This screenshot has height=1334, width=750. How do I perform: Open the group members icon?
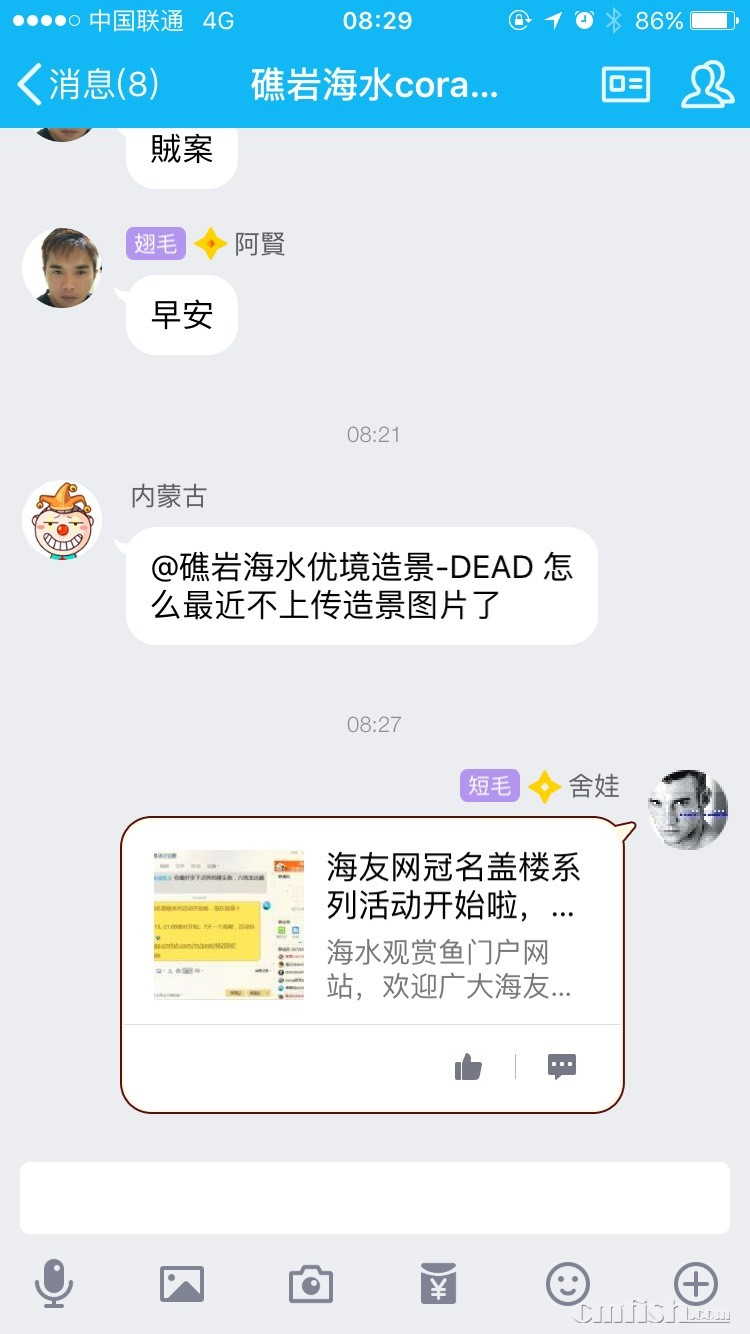(707, 84)
